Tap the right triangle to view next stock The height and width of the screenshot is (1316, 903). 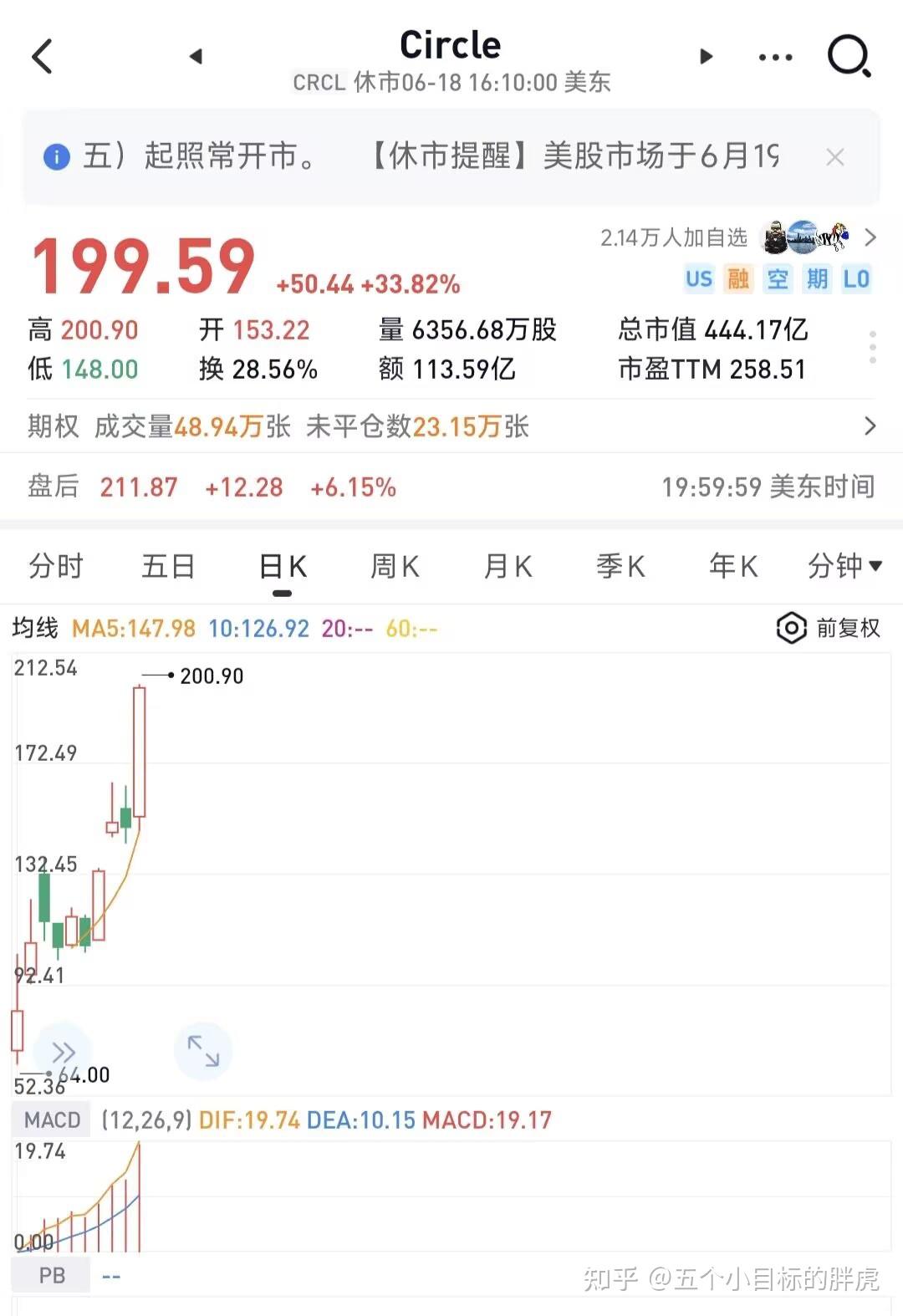707,56
